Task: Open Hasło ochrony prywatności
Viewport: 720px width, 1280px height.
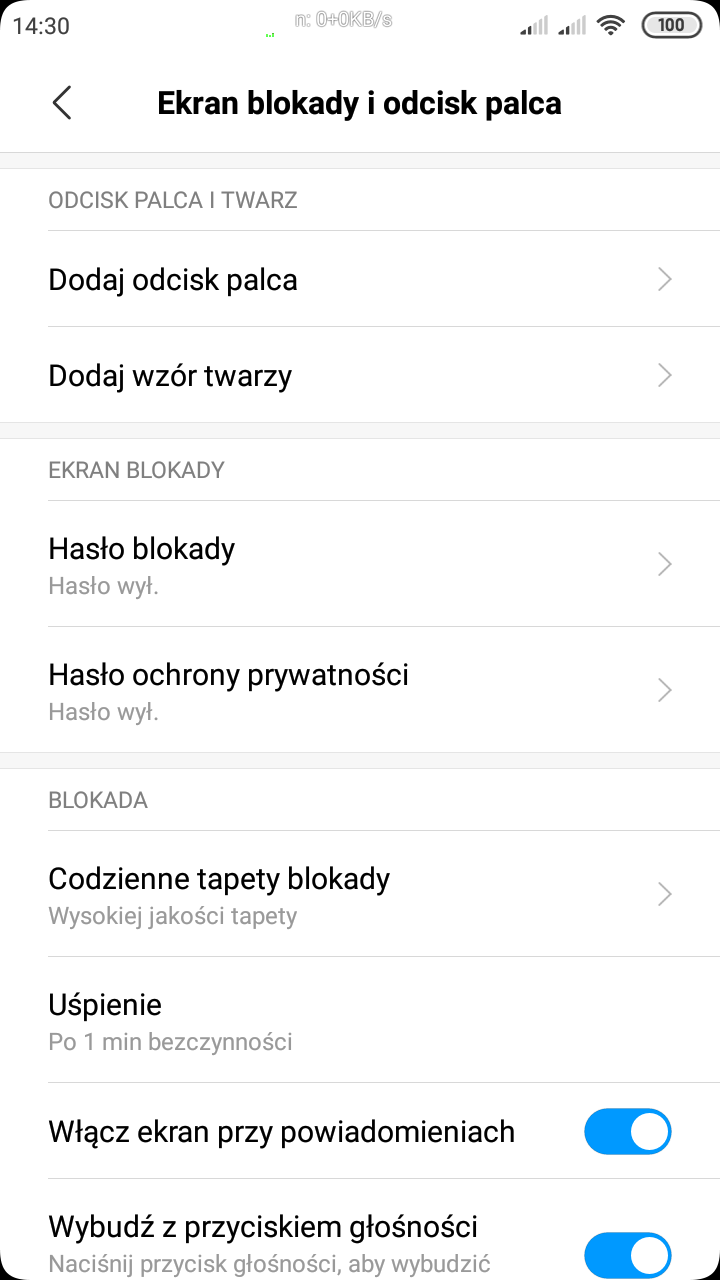Action: click(x=360, y=690)
